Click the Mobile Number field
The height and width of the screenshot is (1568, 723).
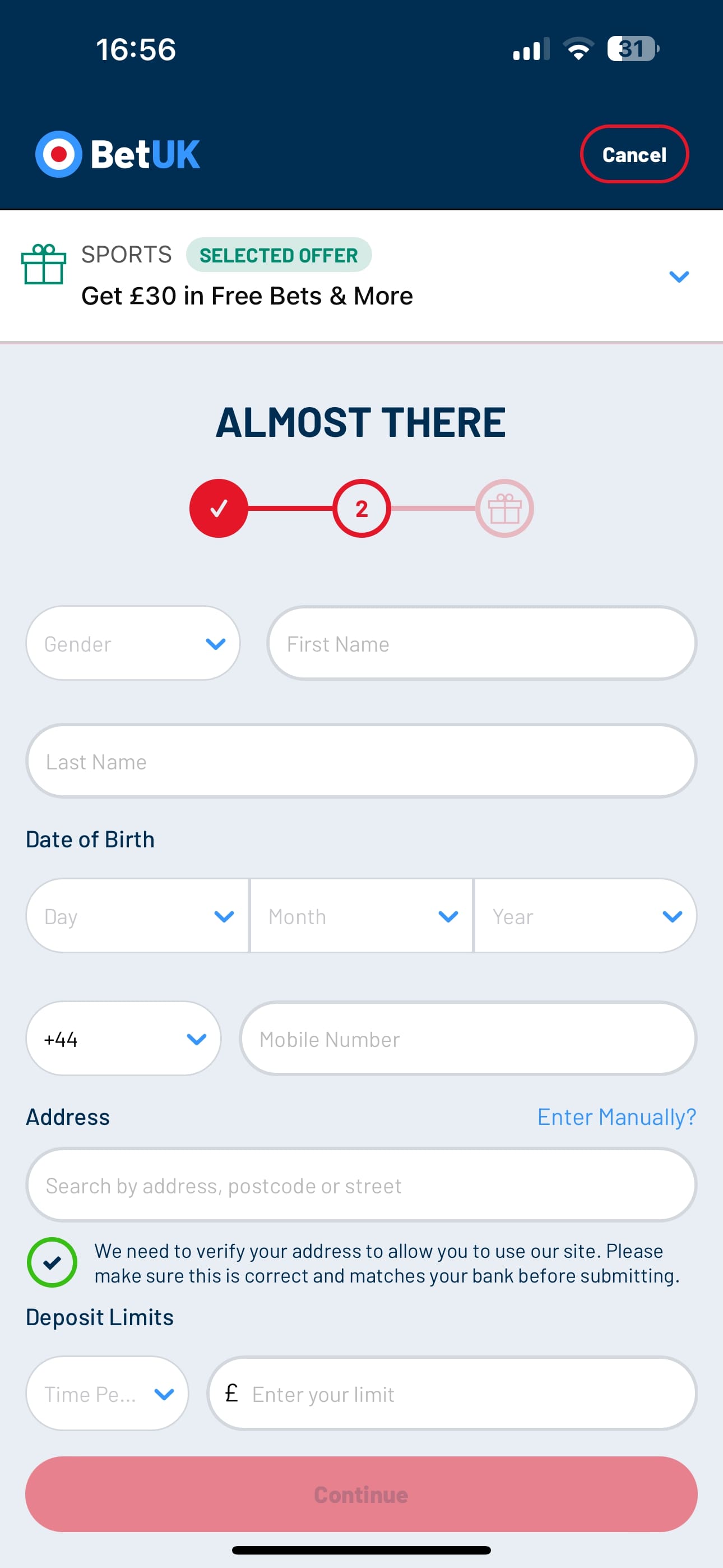click(x=467, y=1039)
